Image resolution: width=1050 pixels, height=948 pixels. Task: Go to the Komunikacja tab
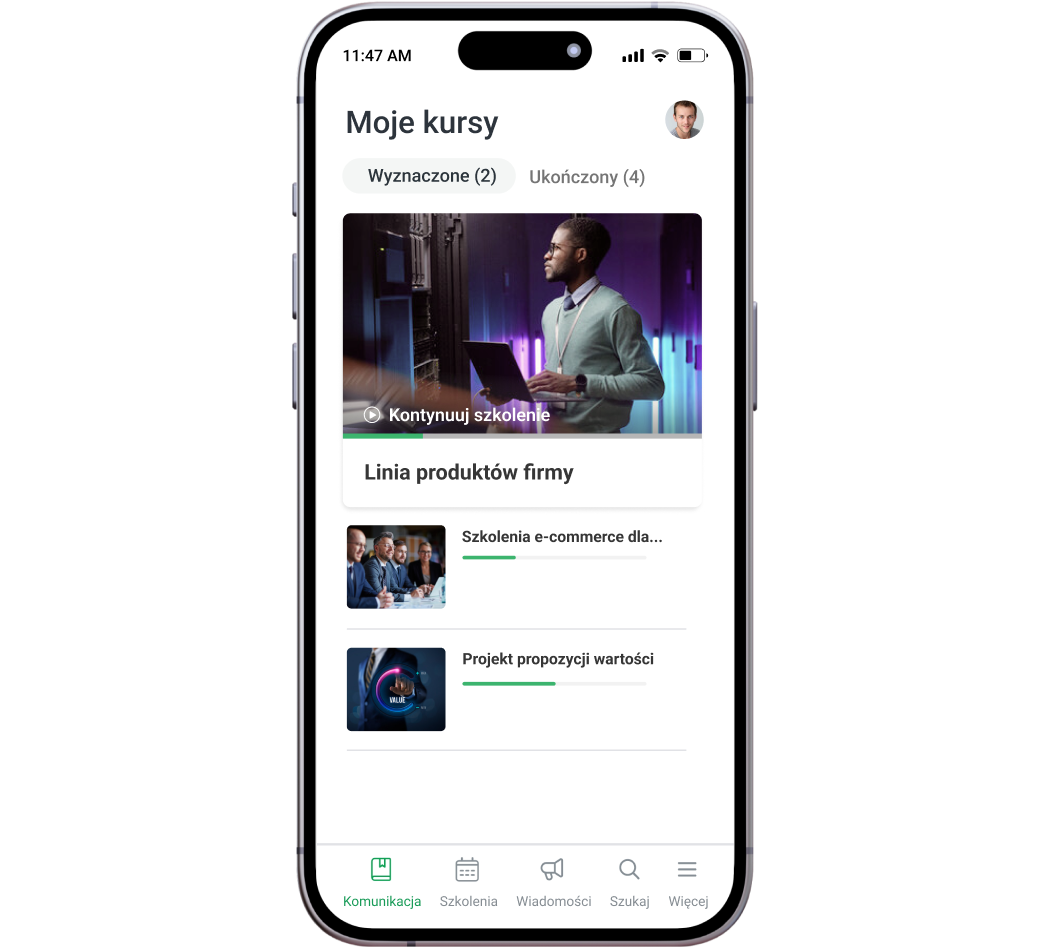coord(381,882)
